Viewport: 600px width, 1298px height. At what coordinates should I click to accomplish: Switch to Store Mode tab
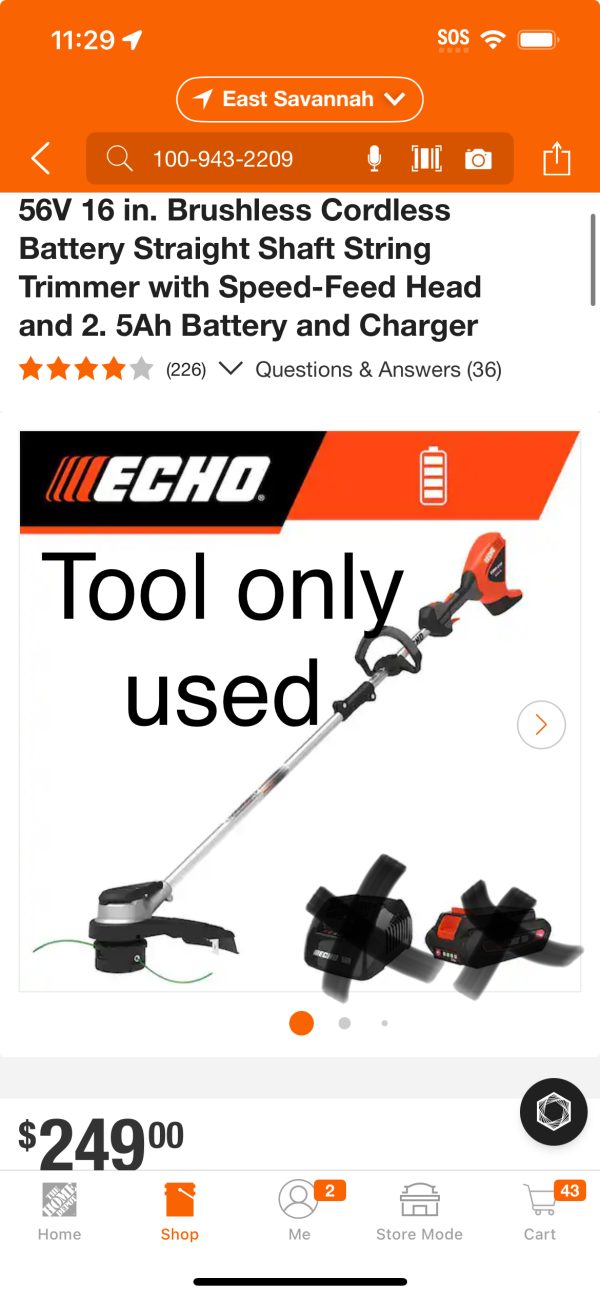pyautogui.click(x=419, y=1210)
